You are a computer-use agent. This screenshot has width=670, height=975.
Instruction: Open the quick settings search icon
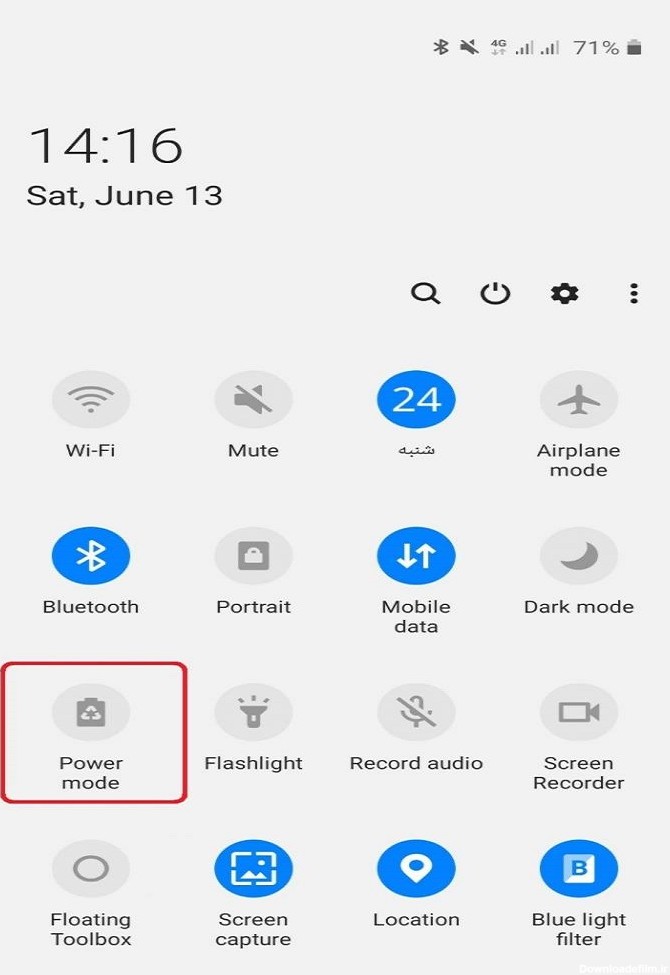tap(426, 293)
